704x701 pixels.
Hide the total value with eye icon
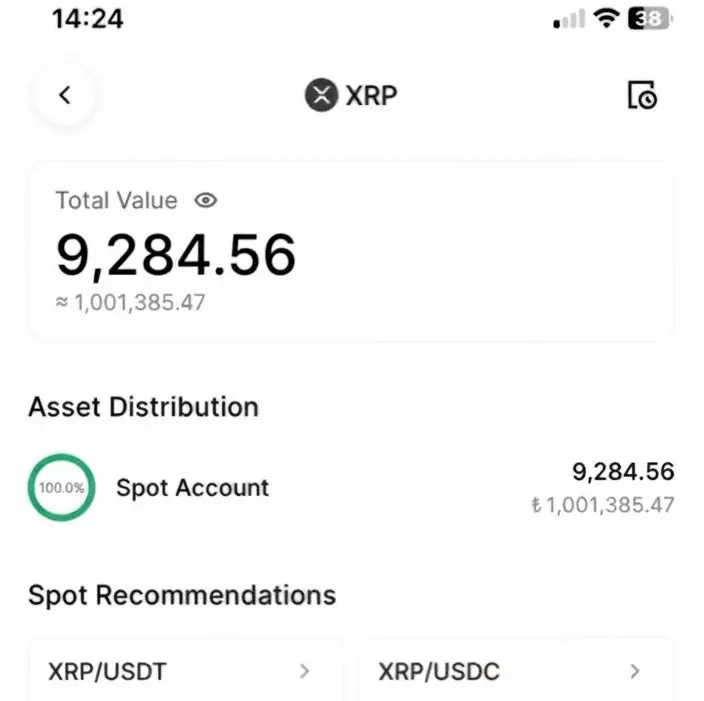click(206, 200)
